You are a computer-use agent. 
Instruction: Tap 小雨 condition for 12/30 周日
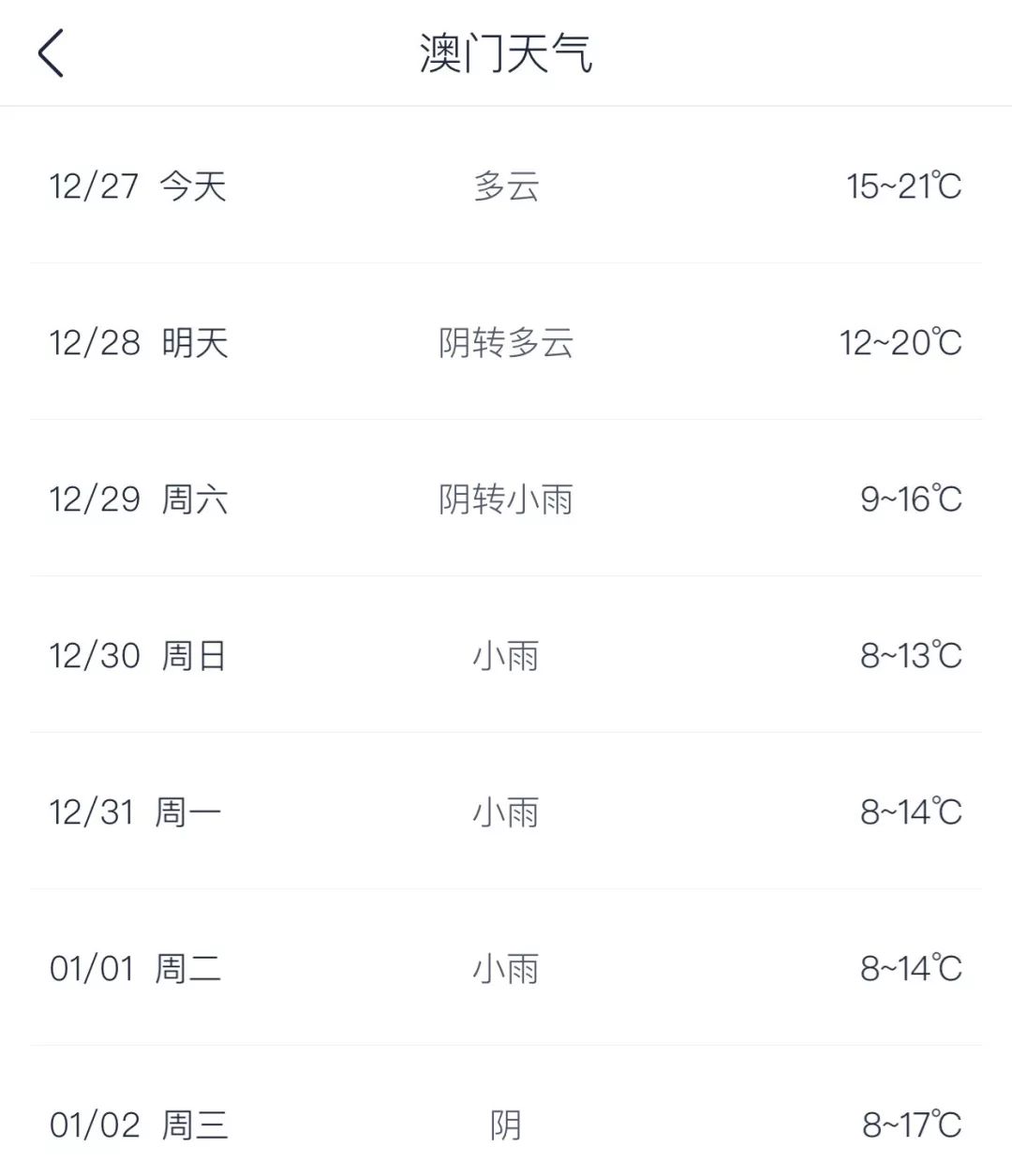coord(506,656)
